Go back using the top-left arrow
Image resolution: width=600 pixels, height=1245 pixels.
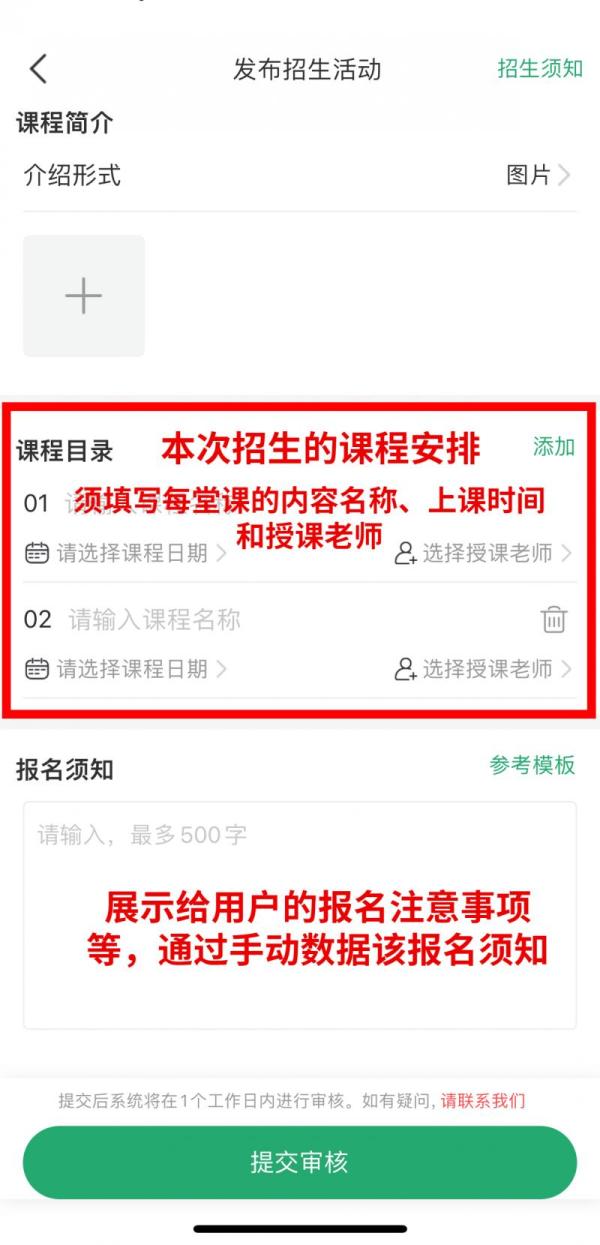38,69
